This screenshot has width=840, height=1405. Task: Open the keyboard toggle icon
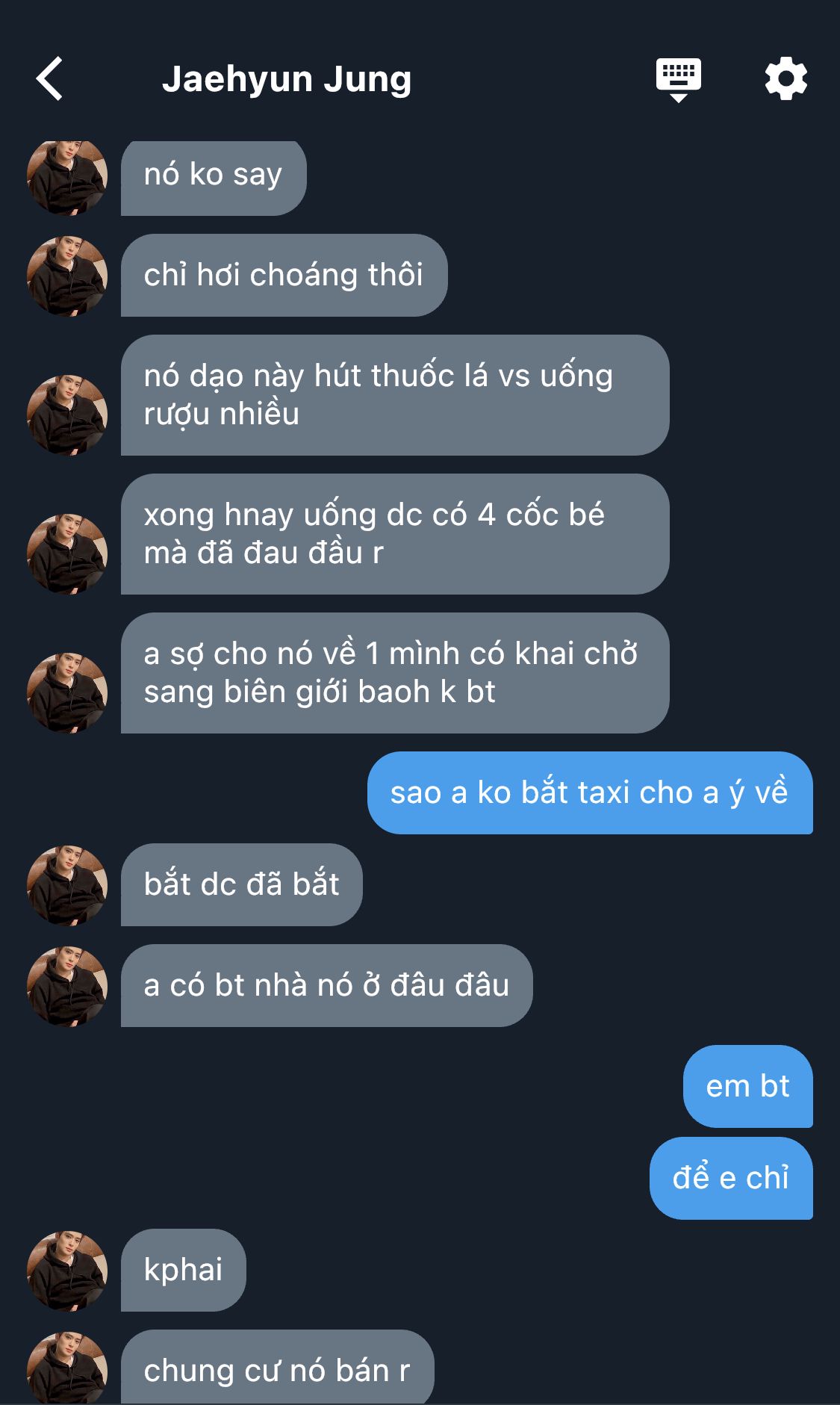[x=678, y=78]
